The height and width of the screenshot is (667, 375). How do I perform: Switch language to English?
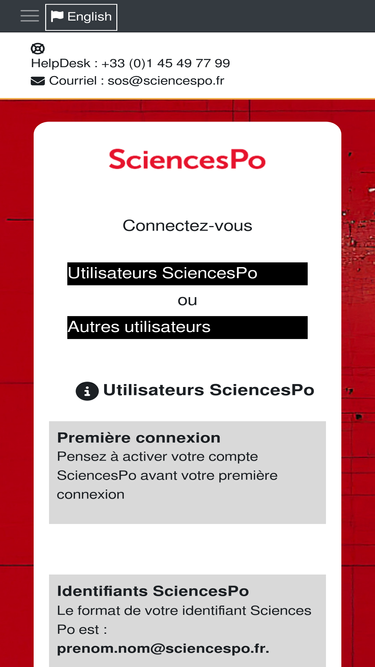[81, 17]
